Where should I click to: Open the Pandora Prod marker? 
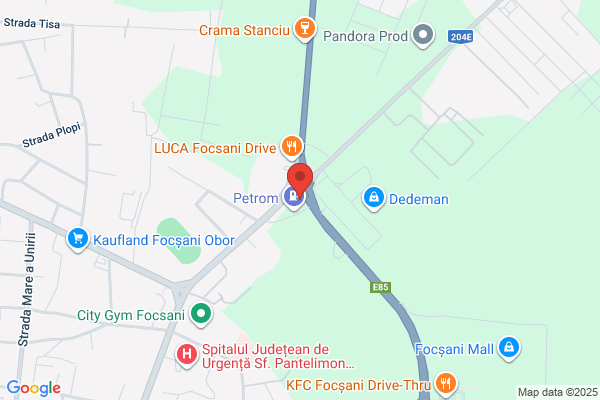[423, 35]
